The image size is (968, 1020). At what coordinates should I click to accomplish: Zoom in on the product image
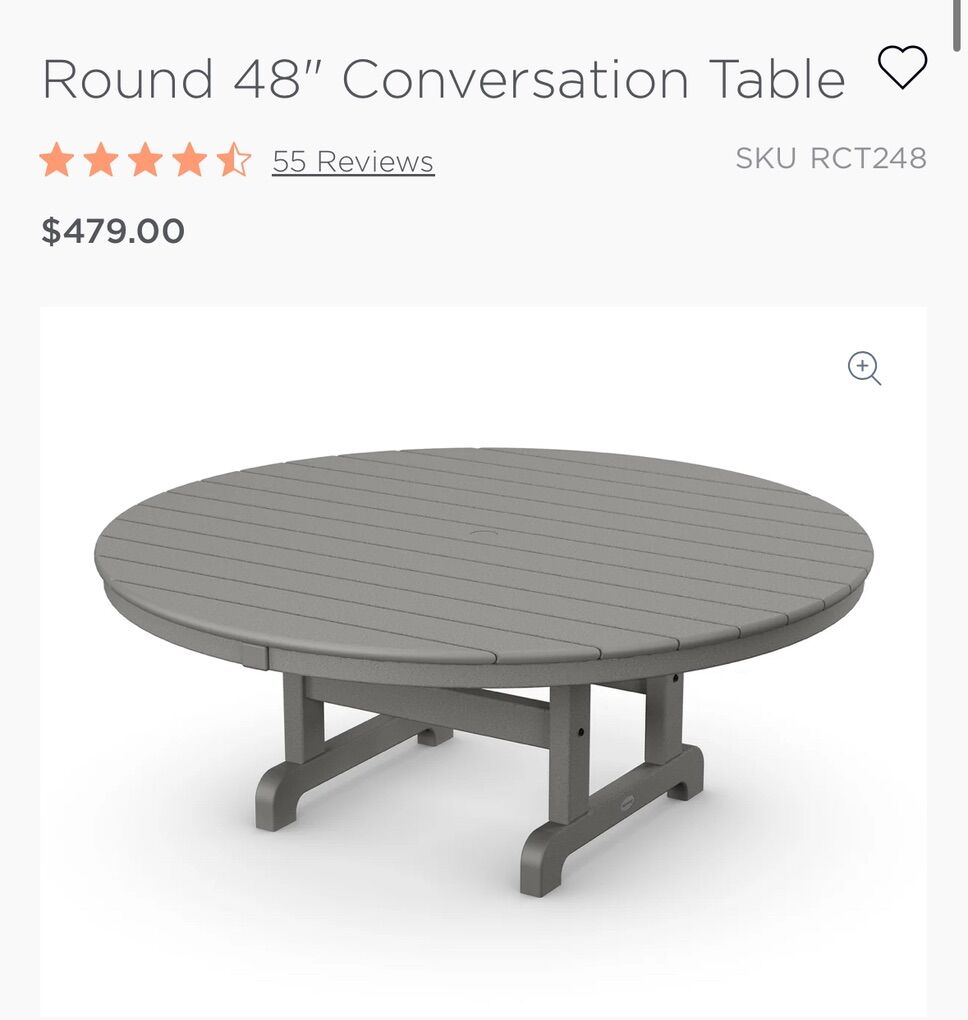[864, 368]
